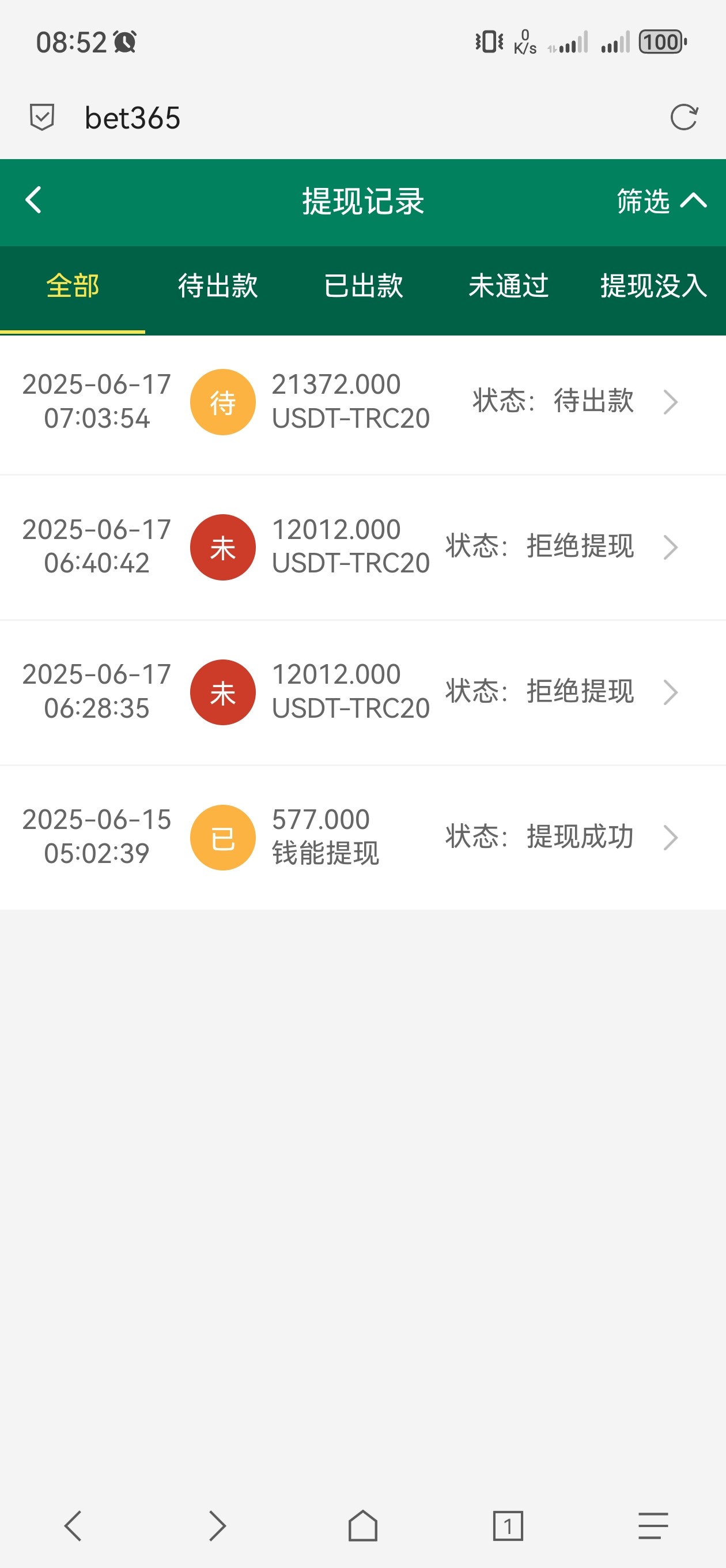Show the 未通过 withdrawals tab
The image size is (726, 1568).
click(x=508, y=286)
